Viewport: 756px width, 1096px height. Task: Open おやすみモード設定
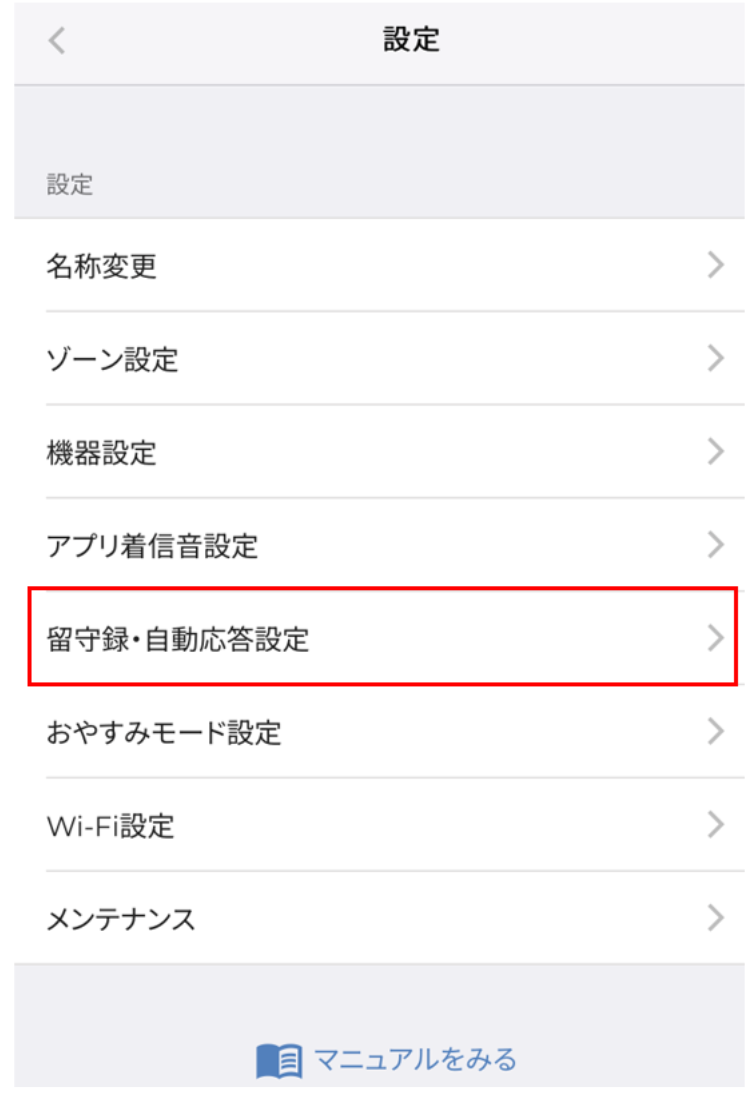pyautogui.click(x=380, y=732)
